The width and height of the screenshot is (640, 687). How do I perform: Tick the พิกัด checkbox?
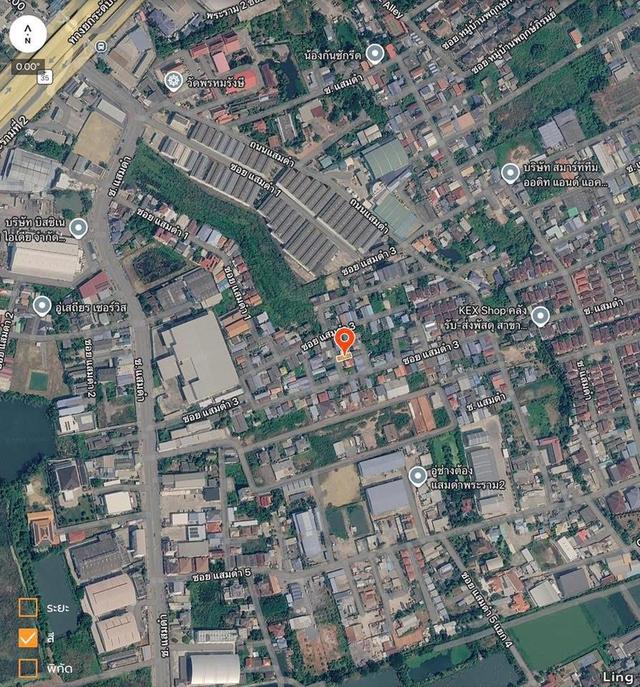tap(28, 667)
